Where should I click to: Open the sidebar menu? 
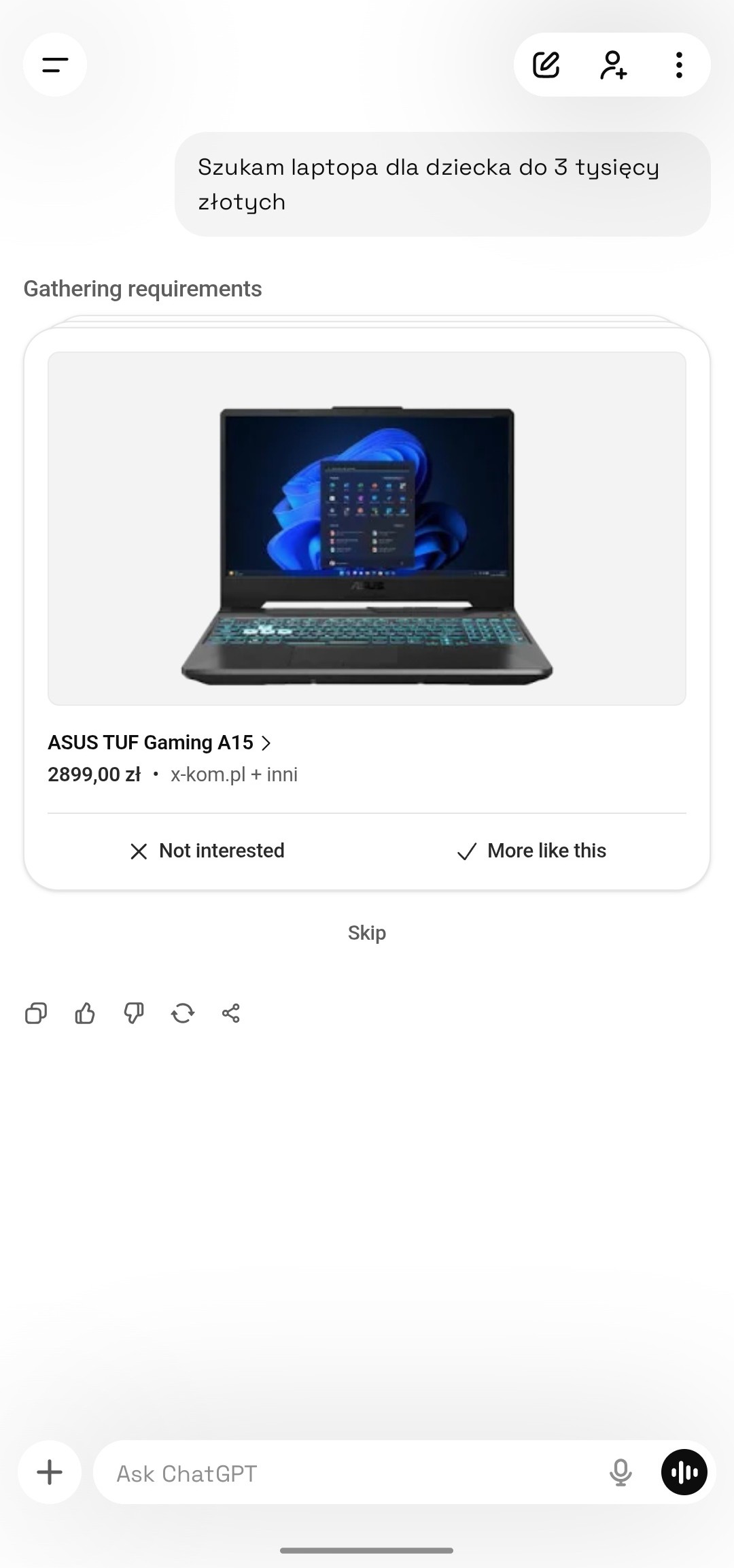[55, 65]
